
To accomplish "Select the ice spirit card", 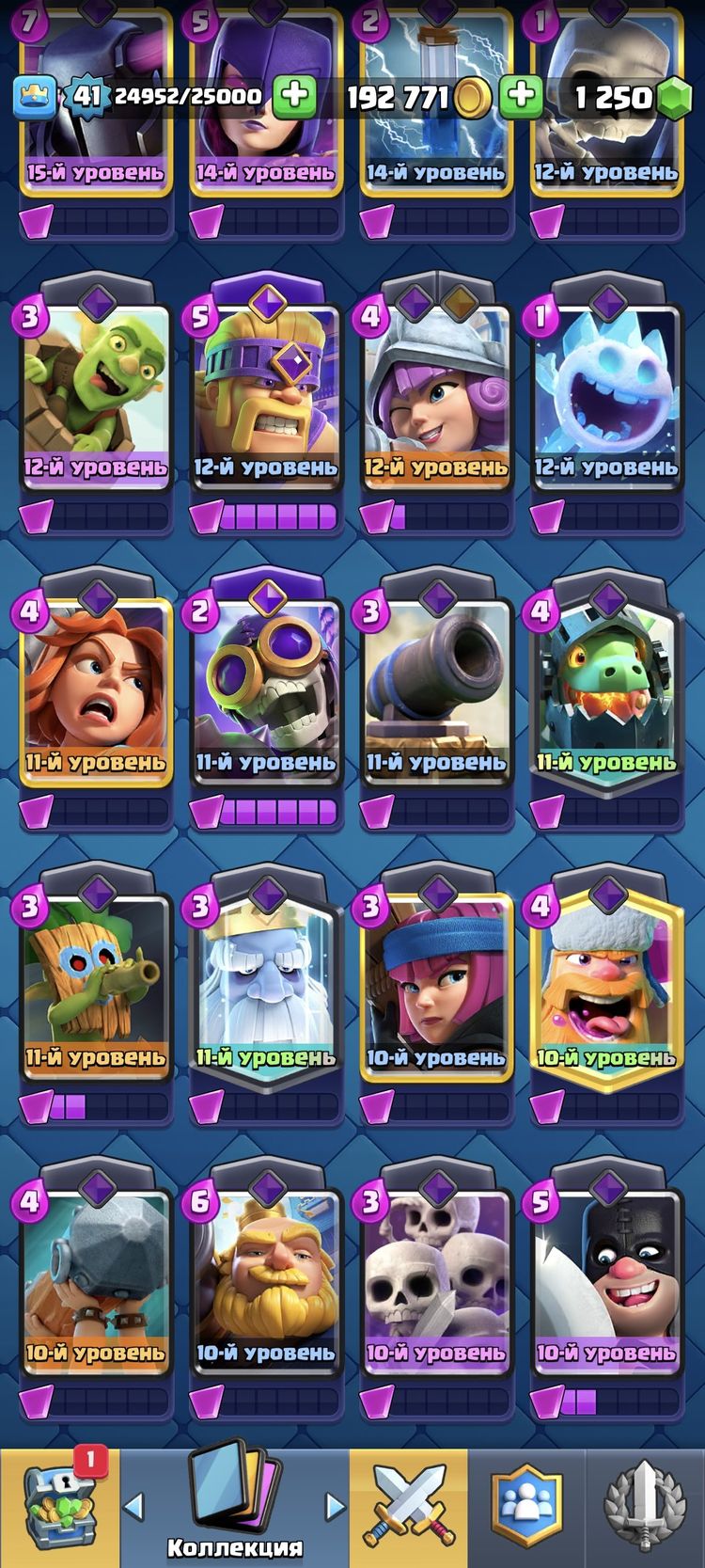I will coord(606,395).
